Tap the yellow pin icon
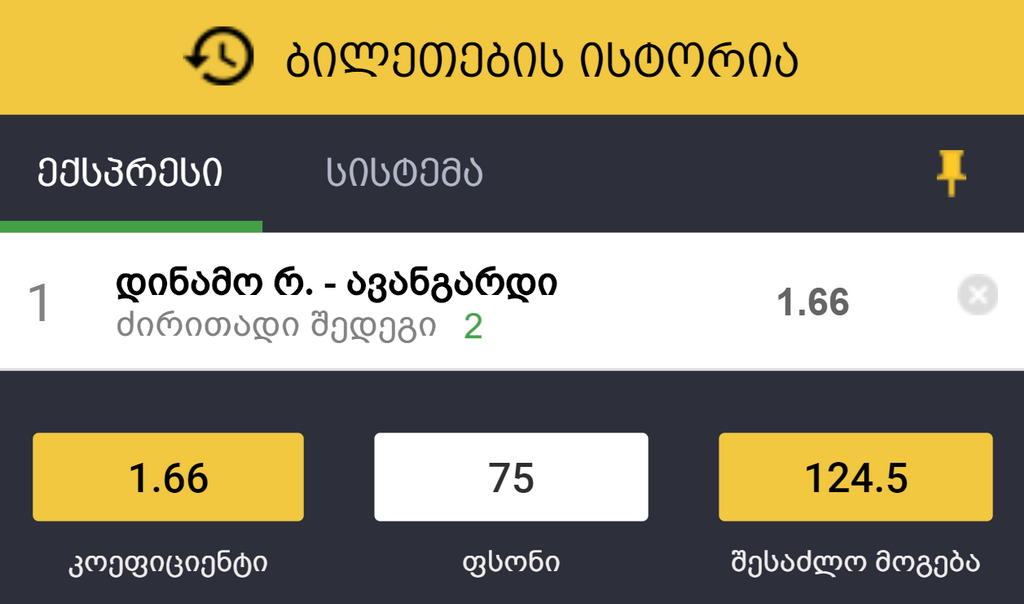This screenshot has width=1024, height=604. point(951,173)
